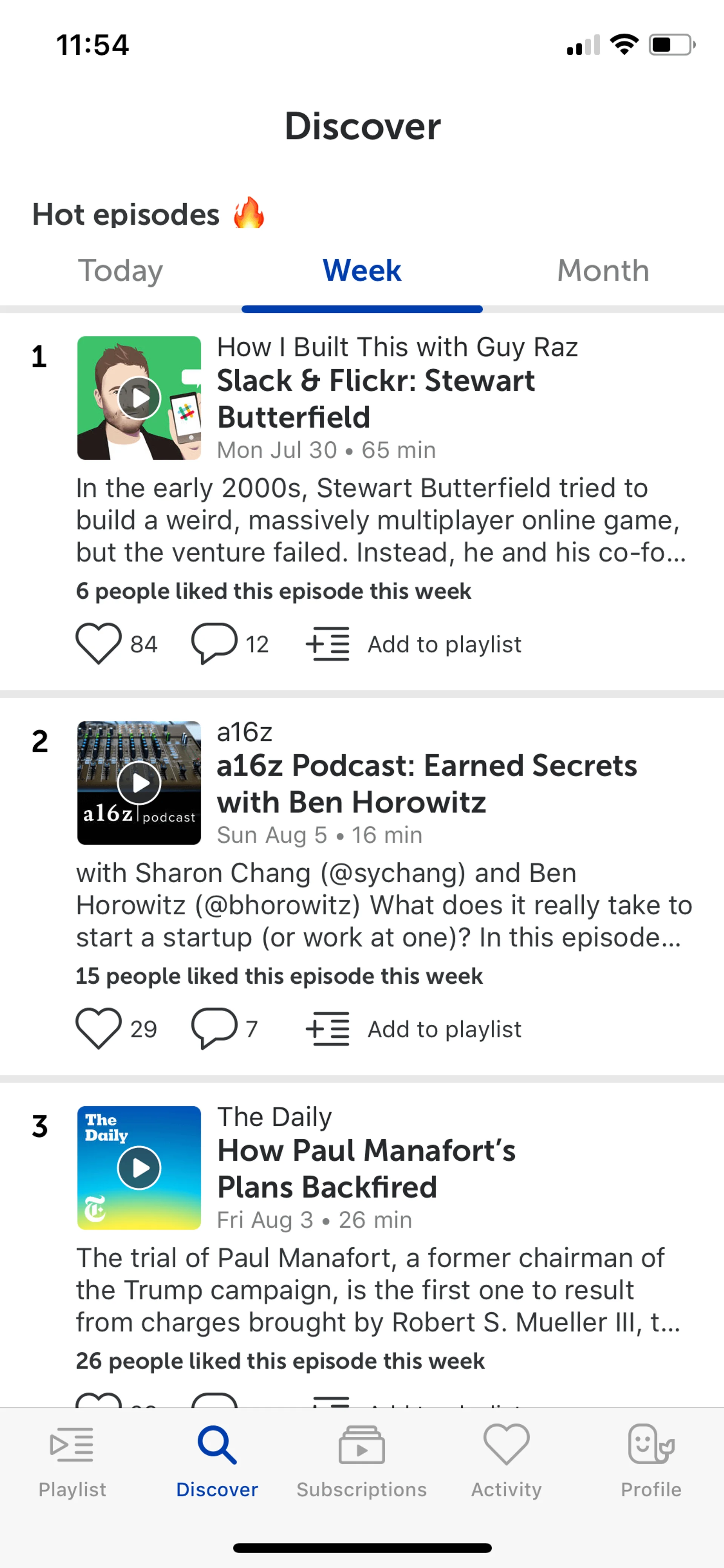
Task: Play The Daily Paul Manafort episode
Action: [139, 1167]
